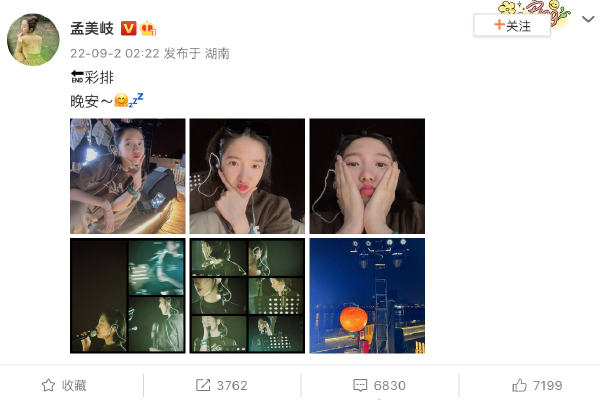
Task: Open the night photo with orange lantern
Action: tap(367, 296)
